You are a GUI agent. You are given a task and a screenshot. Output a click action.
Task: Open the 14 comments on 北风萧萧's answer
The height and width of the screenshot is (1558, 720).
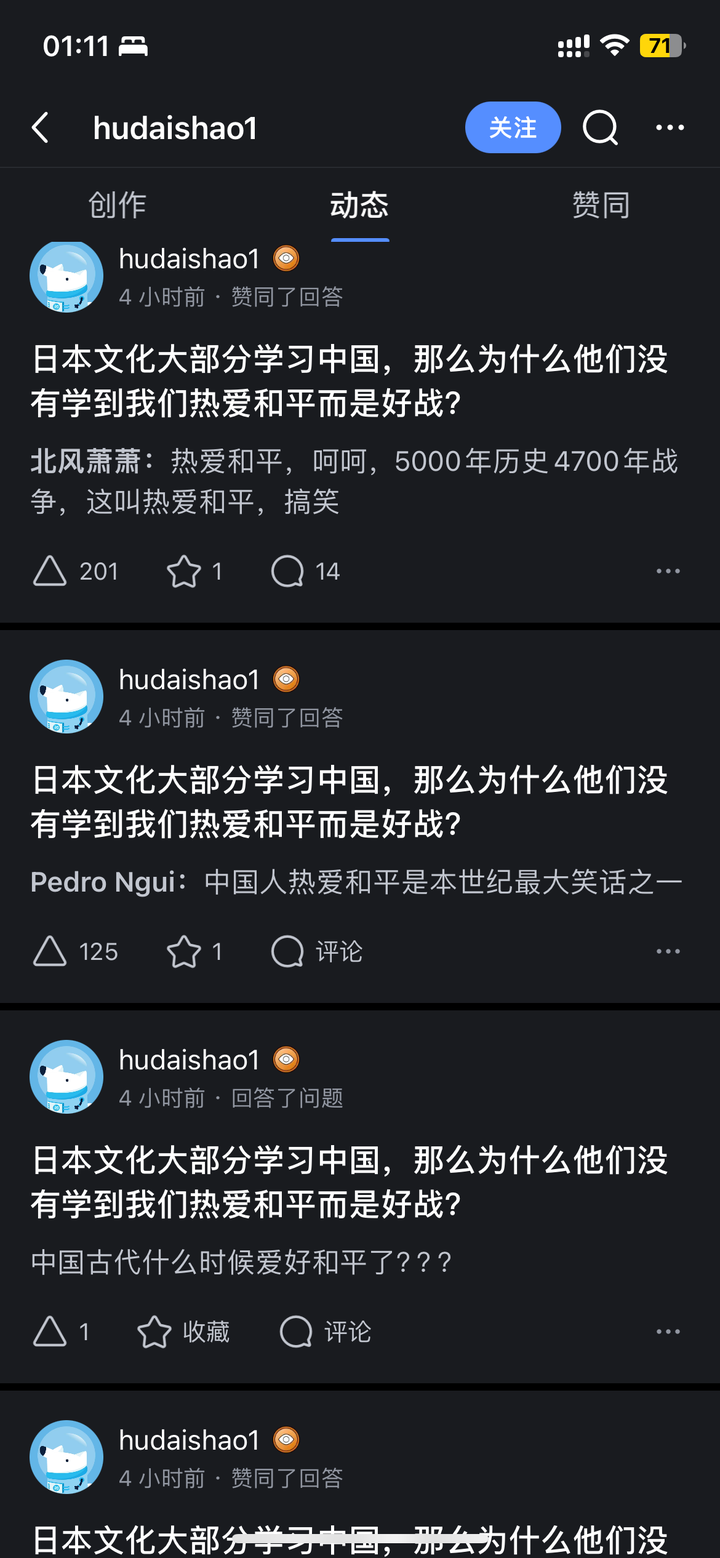(x=305, y=571)
